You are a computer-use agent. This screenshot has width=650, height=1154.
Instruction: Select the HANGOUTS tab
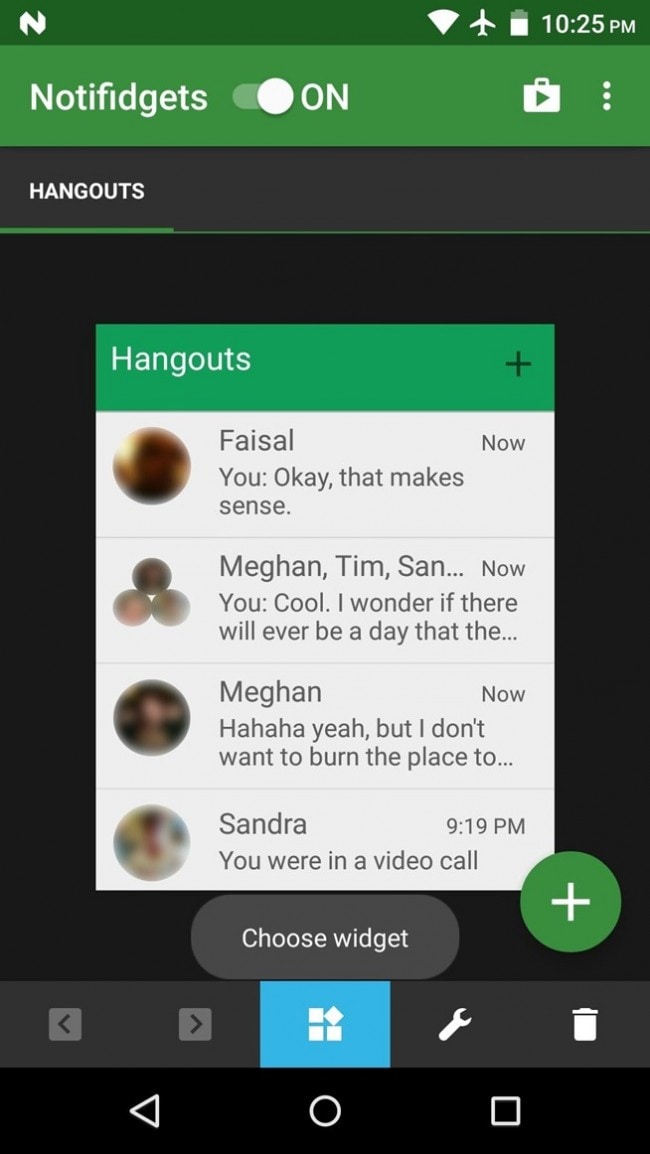[87, 191]
